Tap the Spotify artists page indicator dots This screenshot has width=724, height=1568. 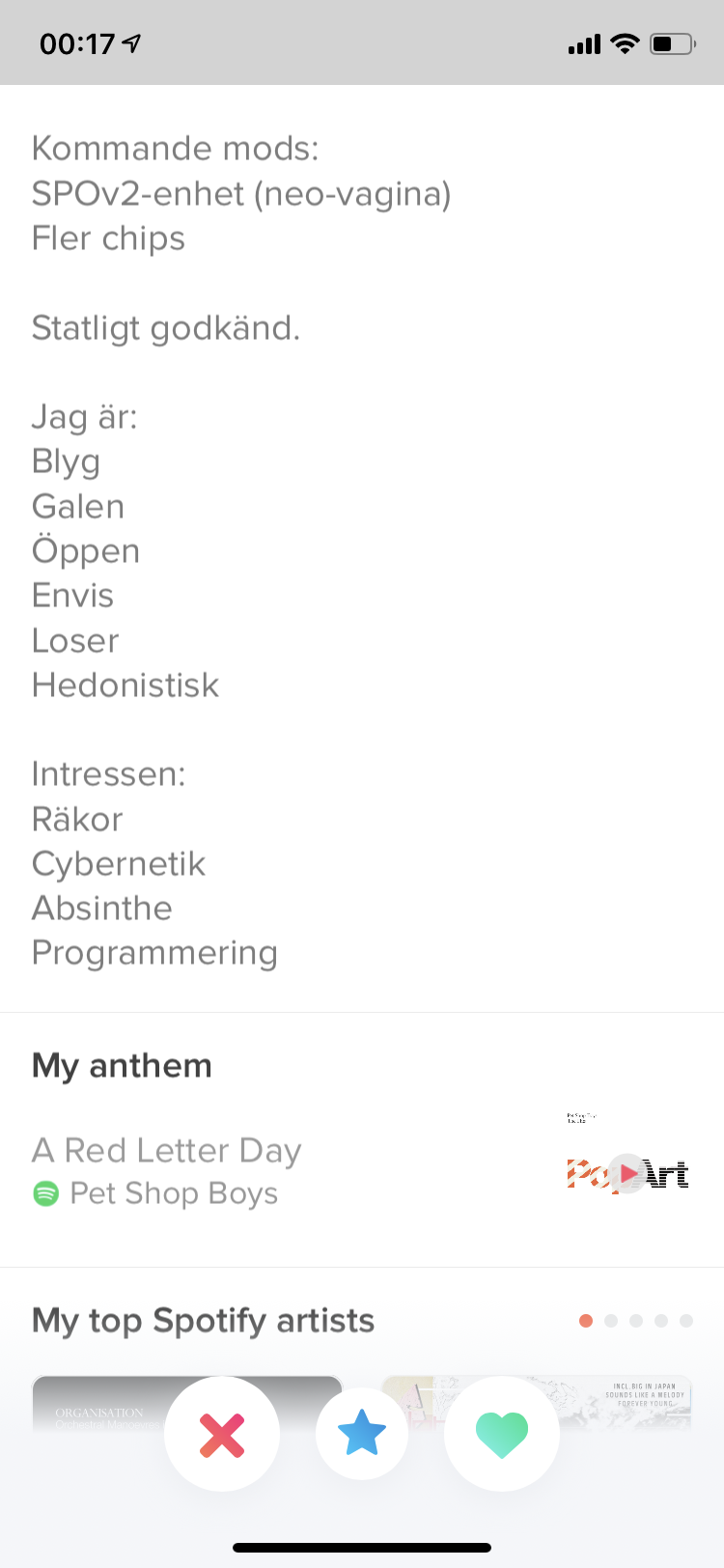[x=636, y=1321]
